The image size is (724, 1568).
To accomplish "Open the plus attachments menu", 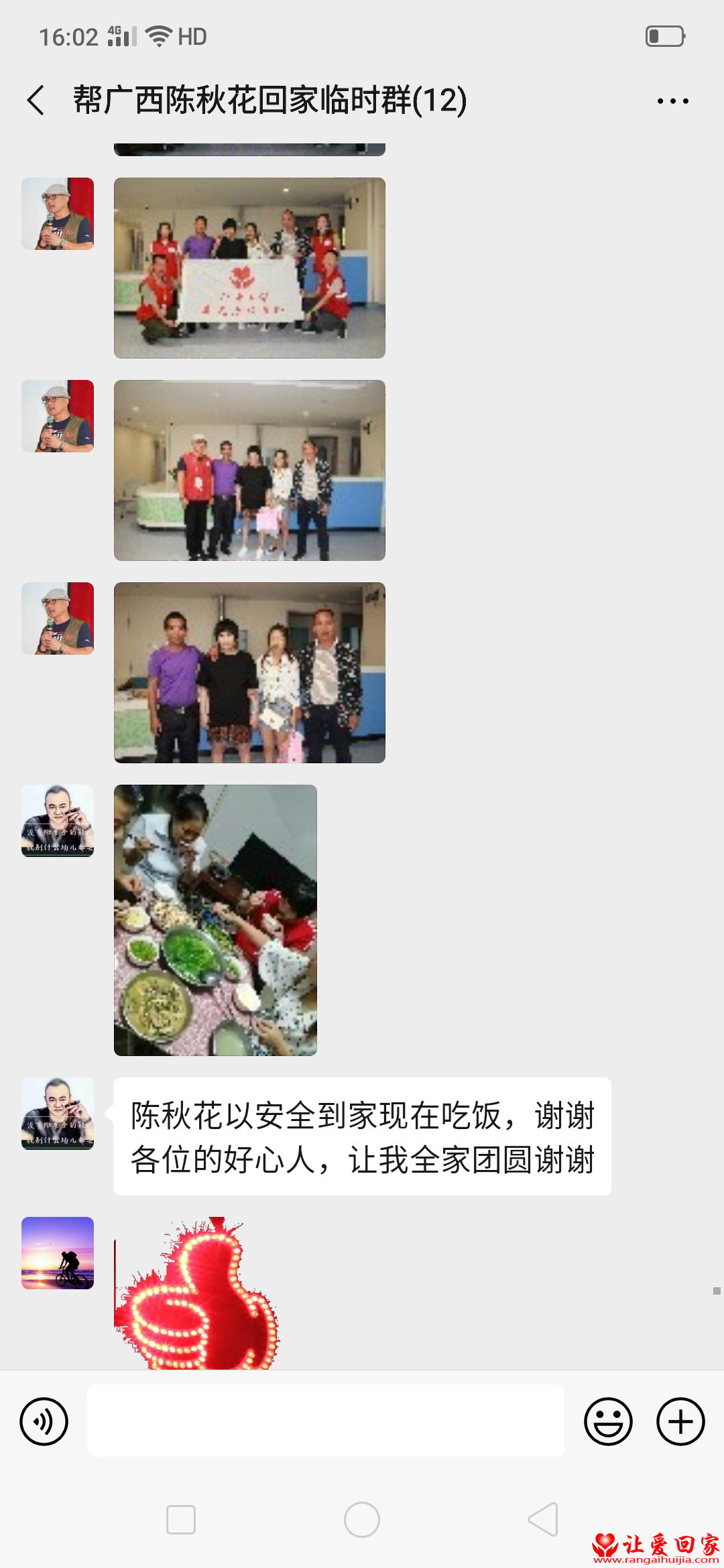I will 680,1421.
